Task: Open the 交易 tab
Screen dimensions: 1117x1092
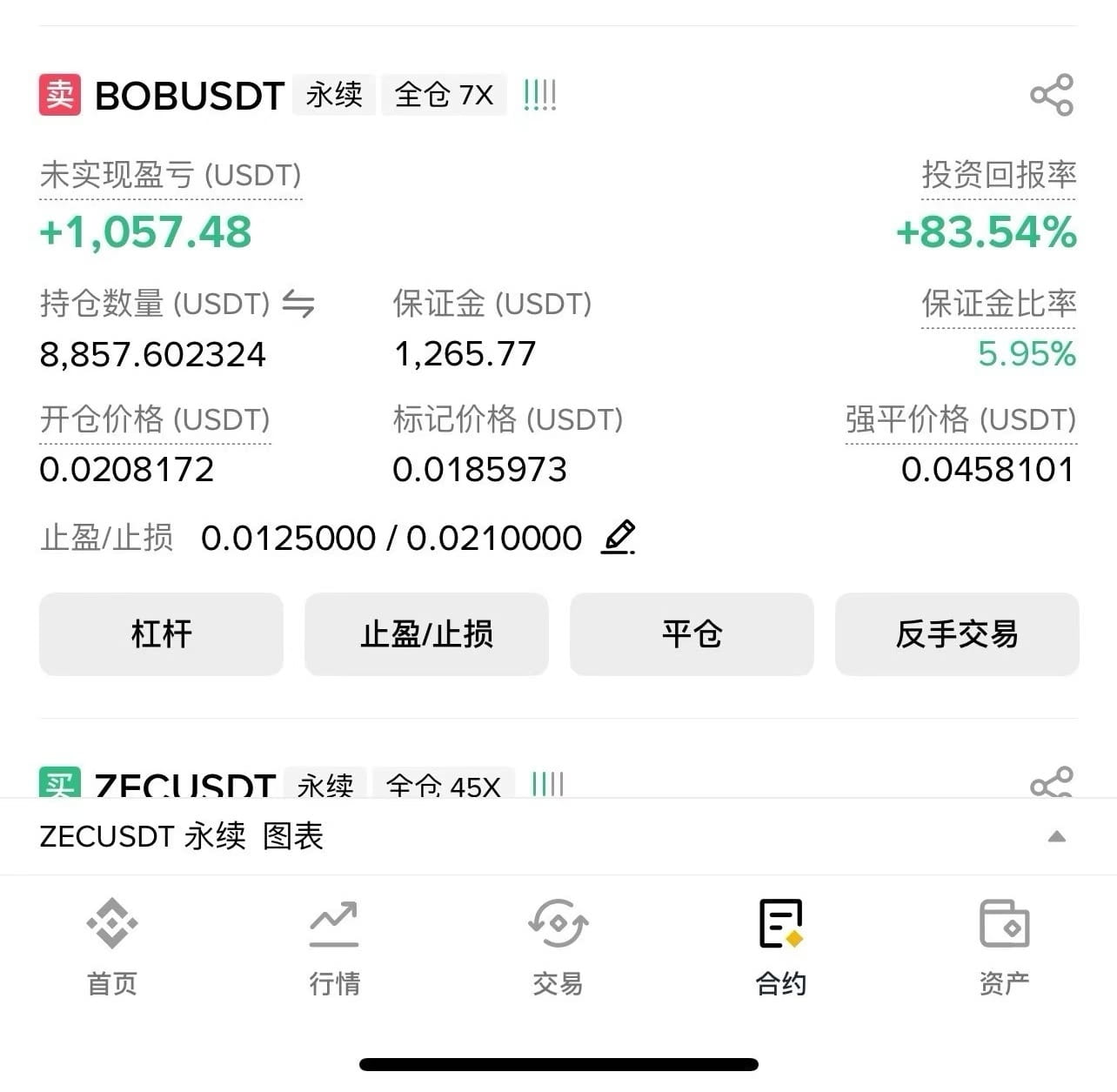Action: 558,946
